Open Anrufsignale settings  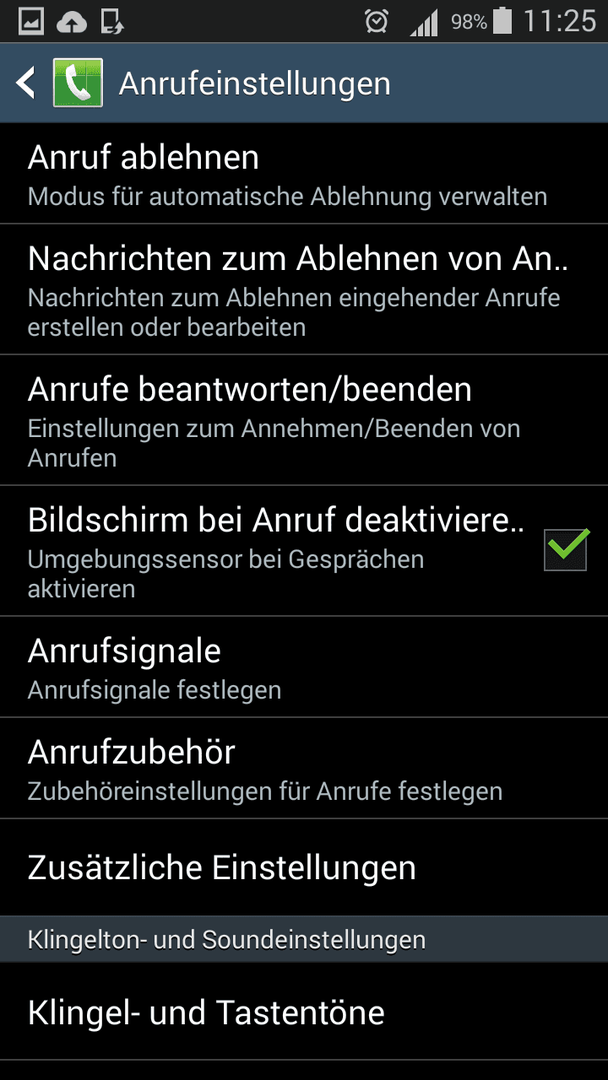pyautogui.click(x=304, y=667)
